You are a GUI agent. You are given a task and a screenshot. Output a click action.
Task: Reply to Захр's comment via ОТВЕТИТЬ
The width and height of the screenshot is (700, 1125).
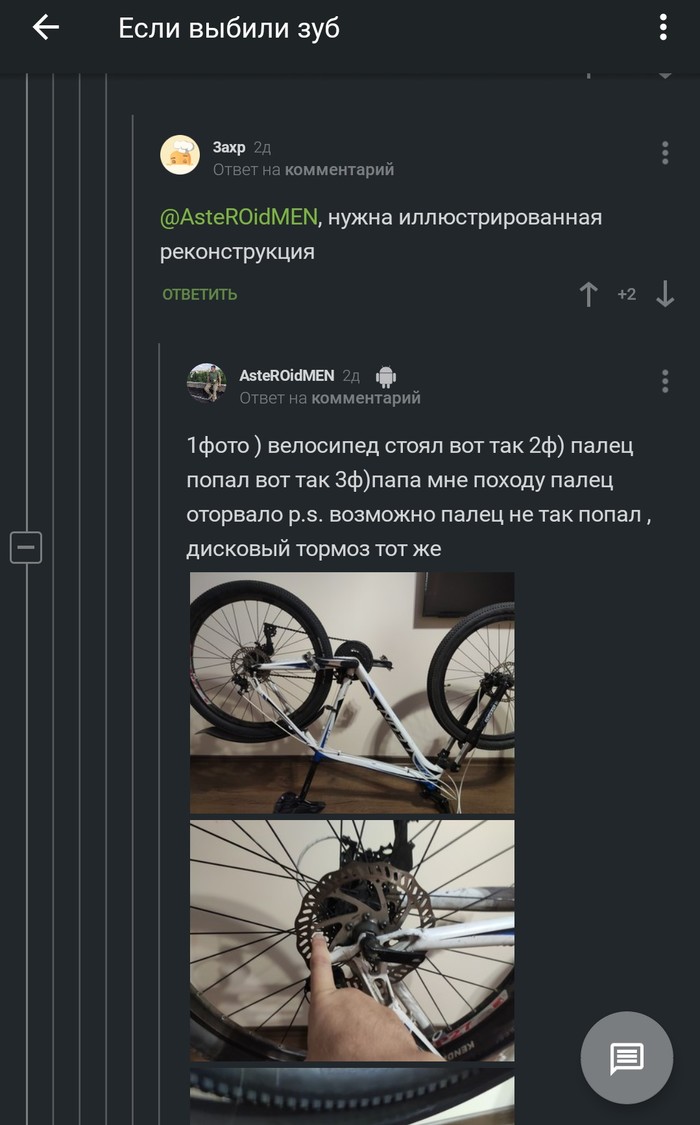200,294
